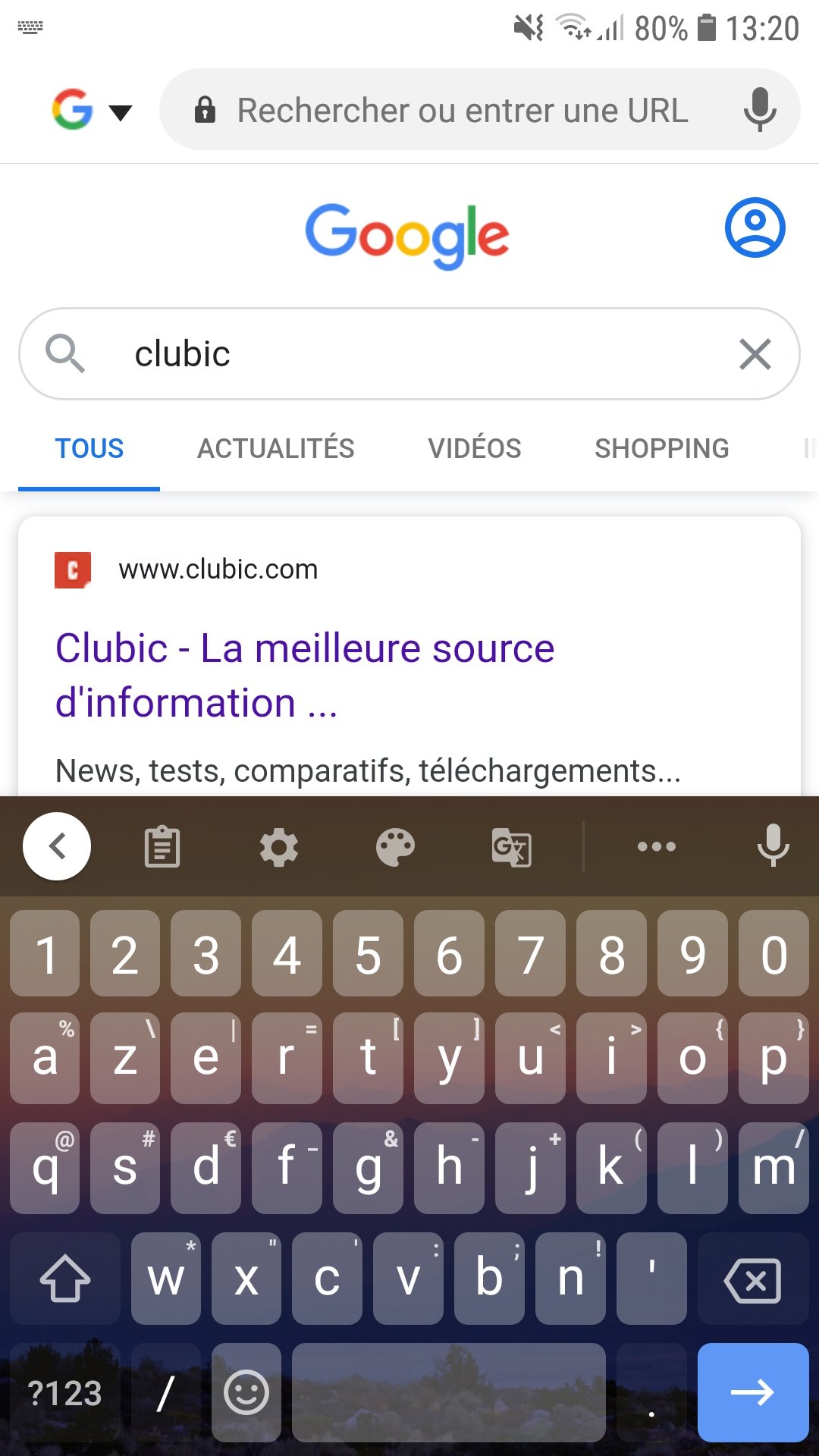819x1456 pixels.
Task: Open the Google logo dropdown arrow
Action: point(120,111)
